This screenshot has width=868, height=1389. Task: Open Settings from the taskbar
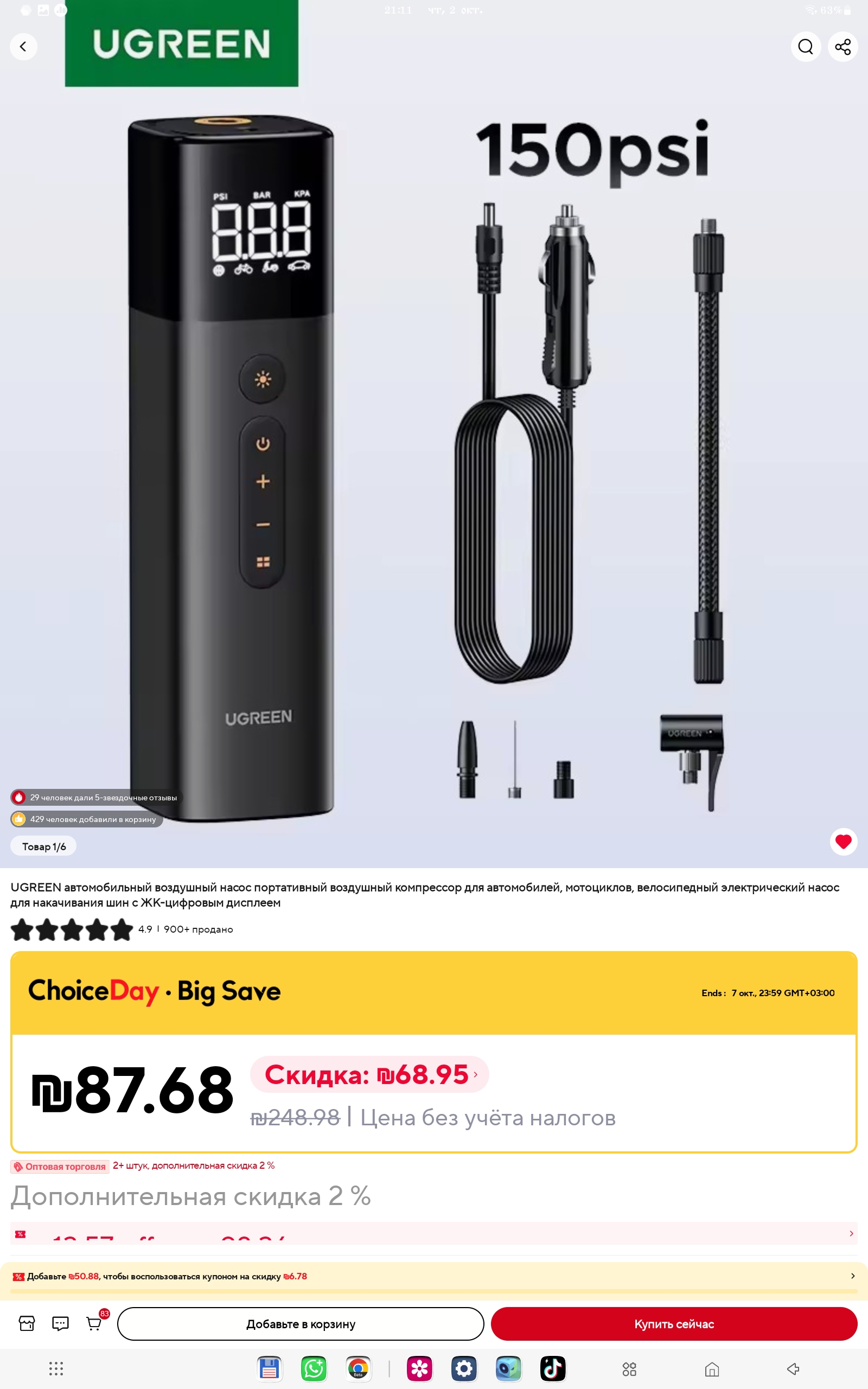pyautogui.click(x=464, y=1369)
